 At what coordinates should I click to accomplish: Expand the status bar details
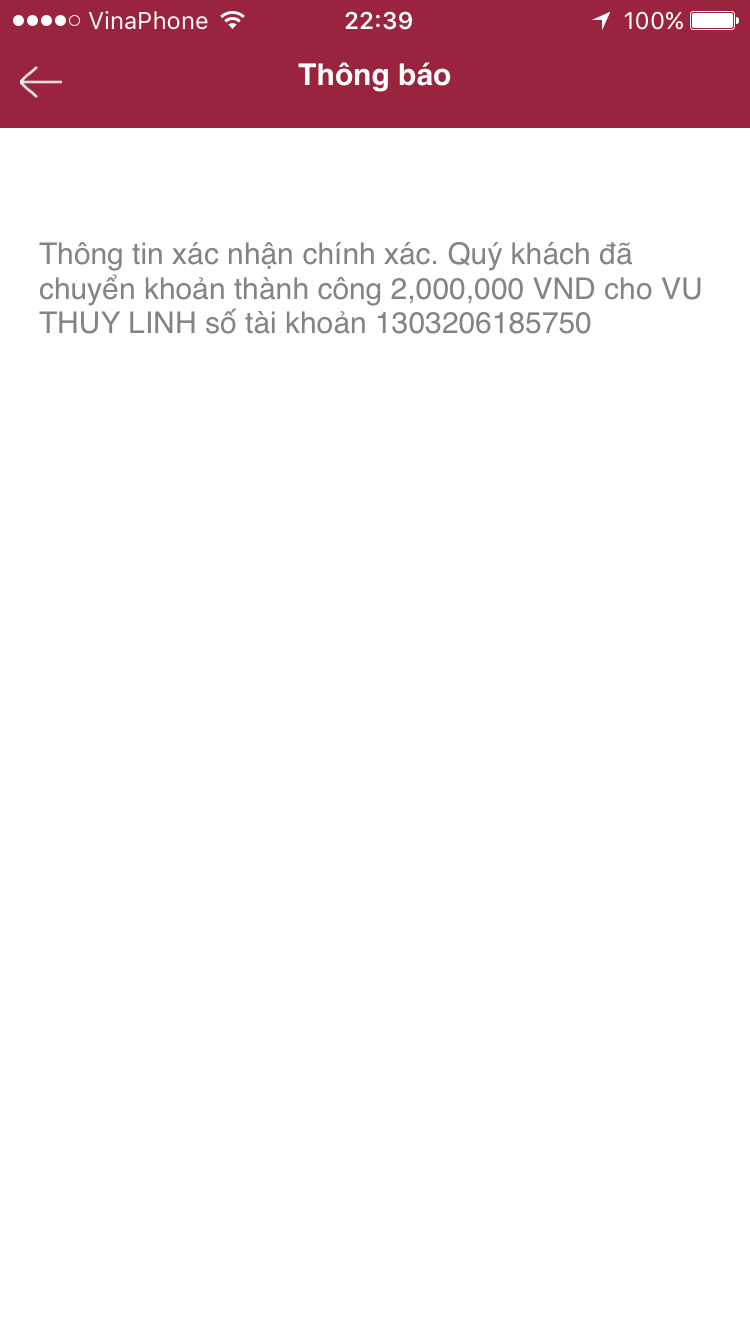(375, 19)
